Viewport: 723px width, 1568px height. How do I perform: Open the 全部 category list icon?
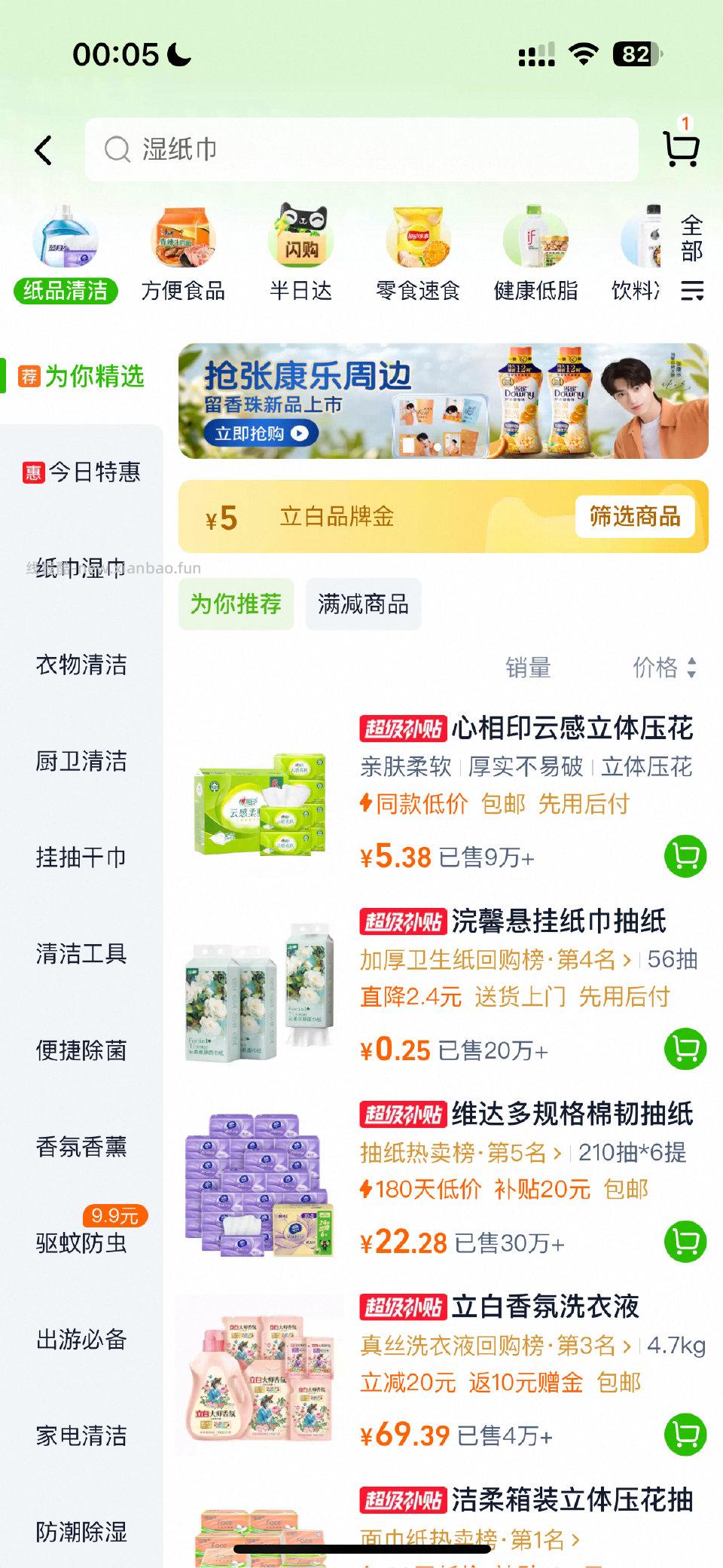[x=691, y=241]
